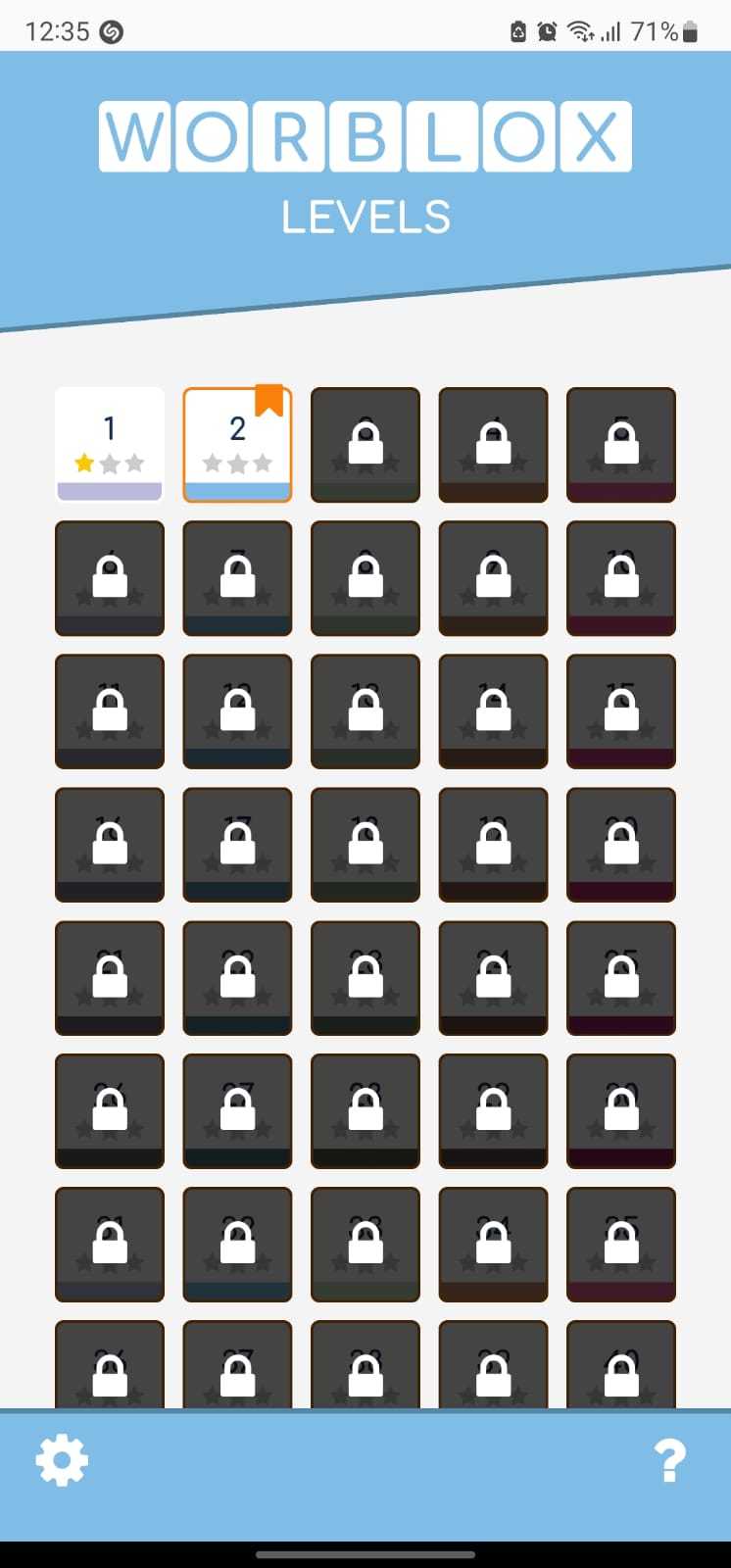Select the locked level 25 tile

tap(620, 977)
